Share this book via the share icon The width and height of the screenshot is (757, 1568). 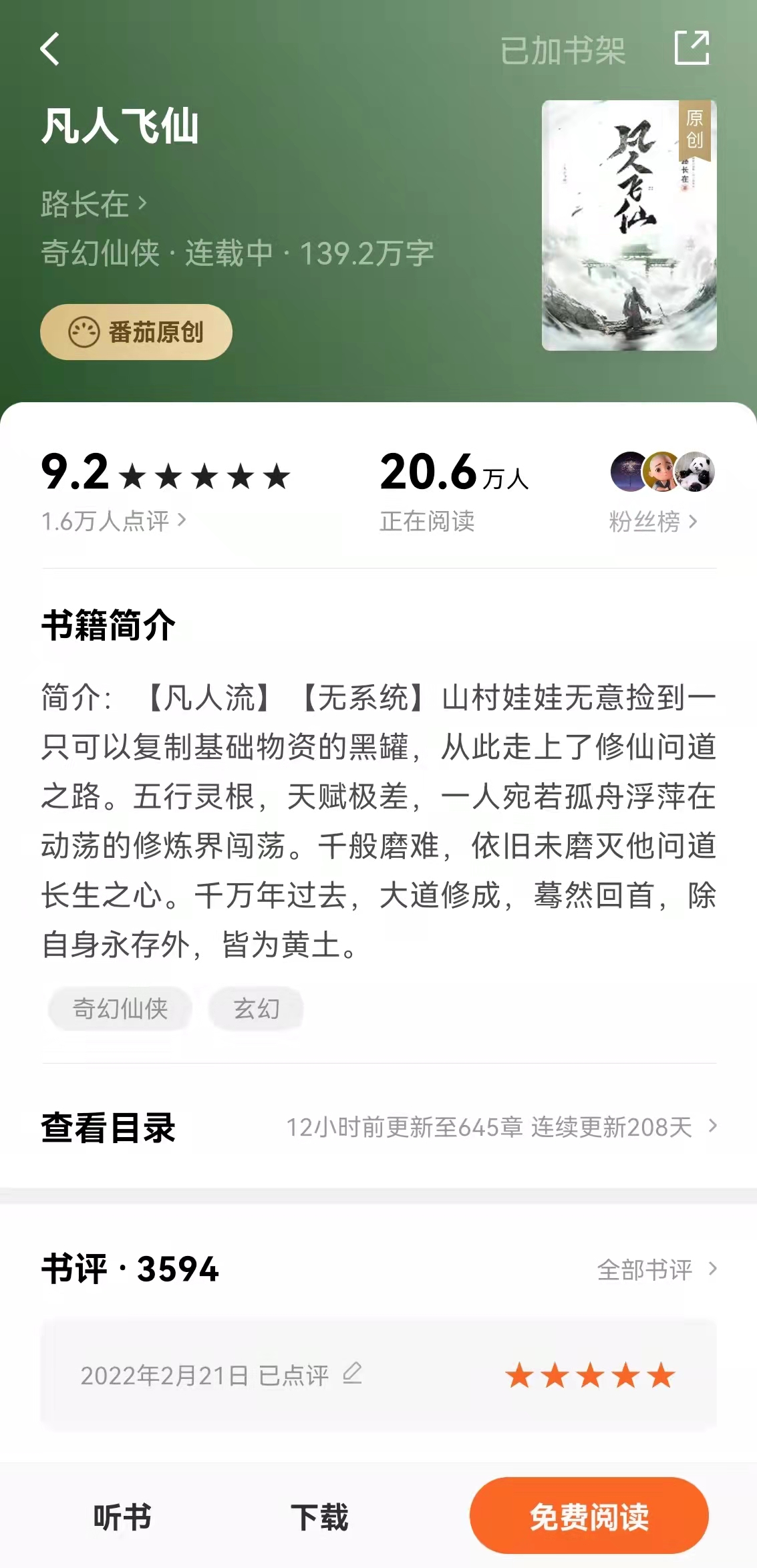[692, 48]
